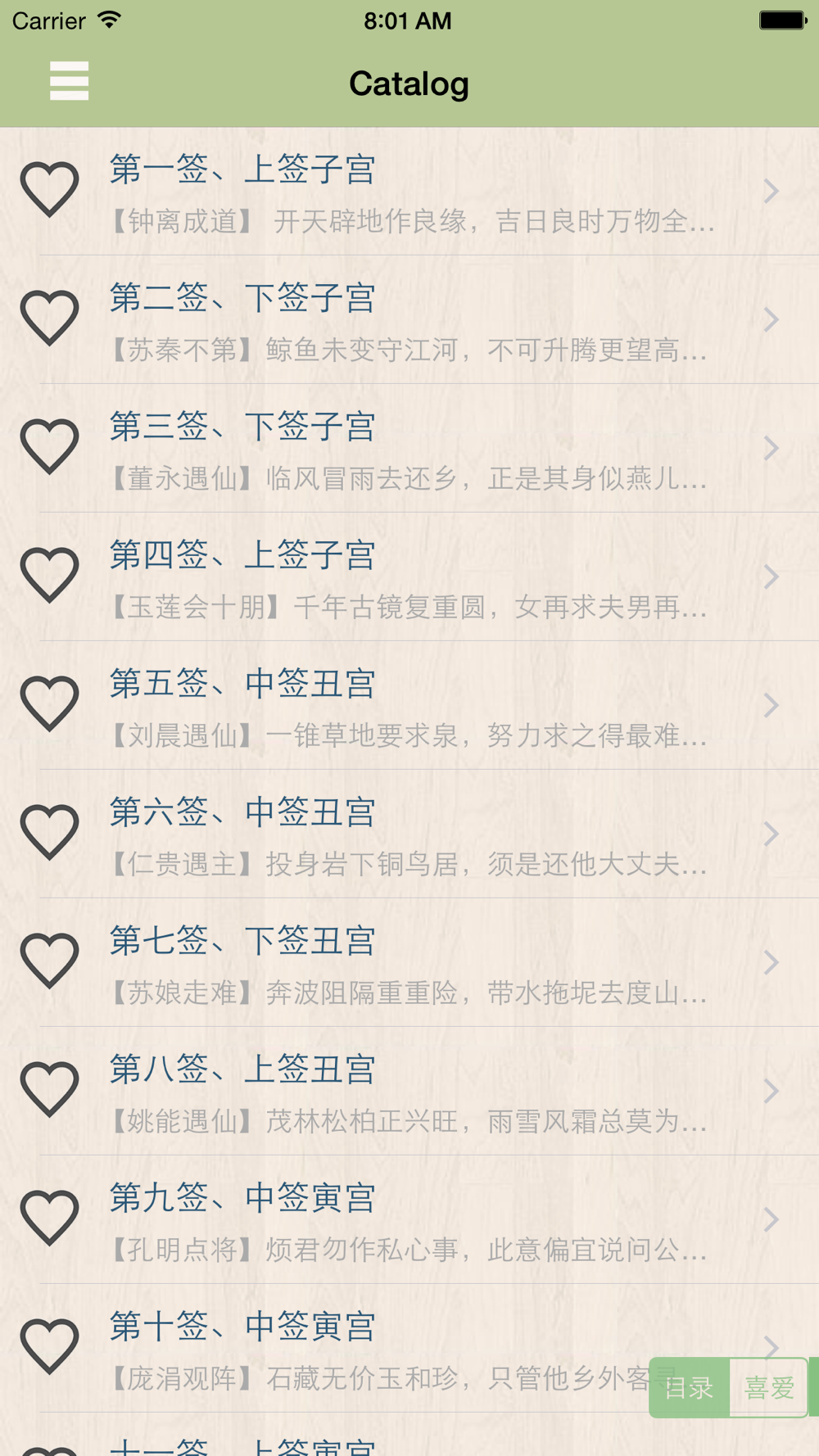Heart the 第十签 entry
The width and height of the screenshot is (819, 1456).
50,1346
